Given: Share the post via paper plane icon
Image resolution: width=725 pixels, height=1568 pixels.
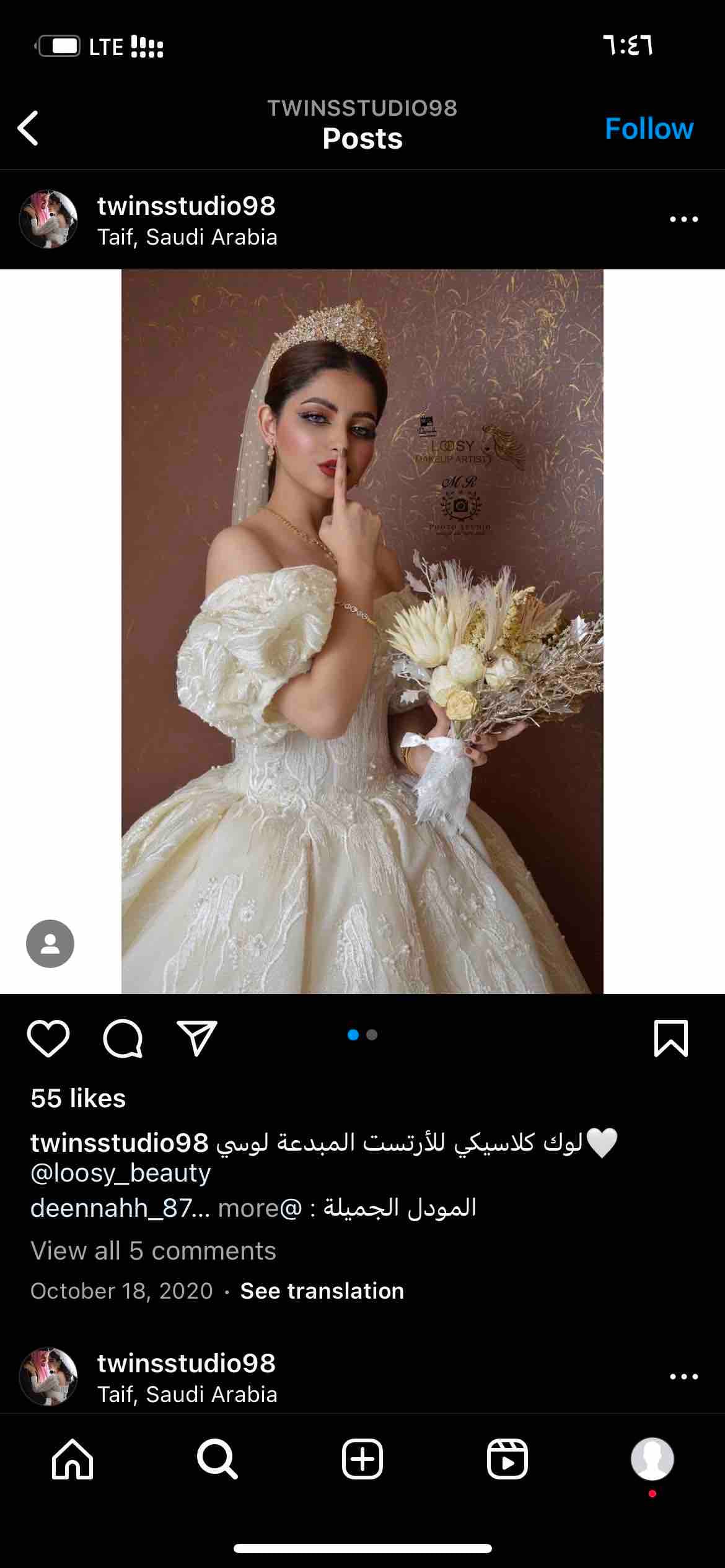Looking at the screenshot, I should [x=197, y=1039].
